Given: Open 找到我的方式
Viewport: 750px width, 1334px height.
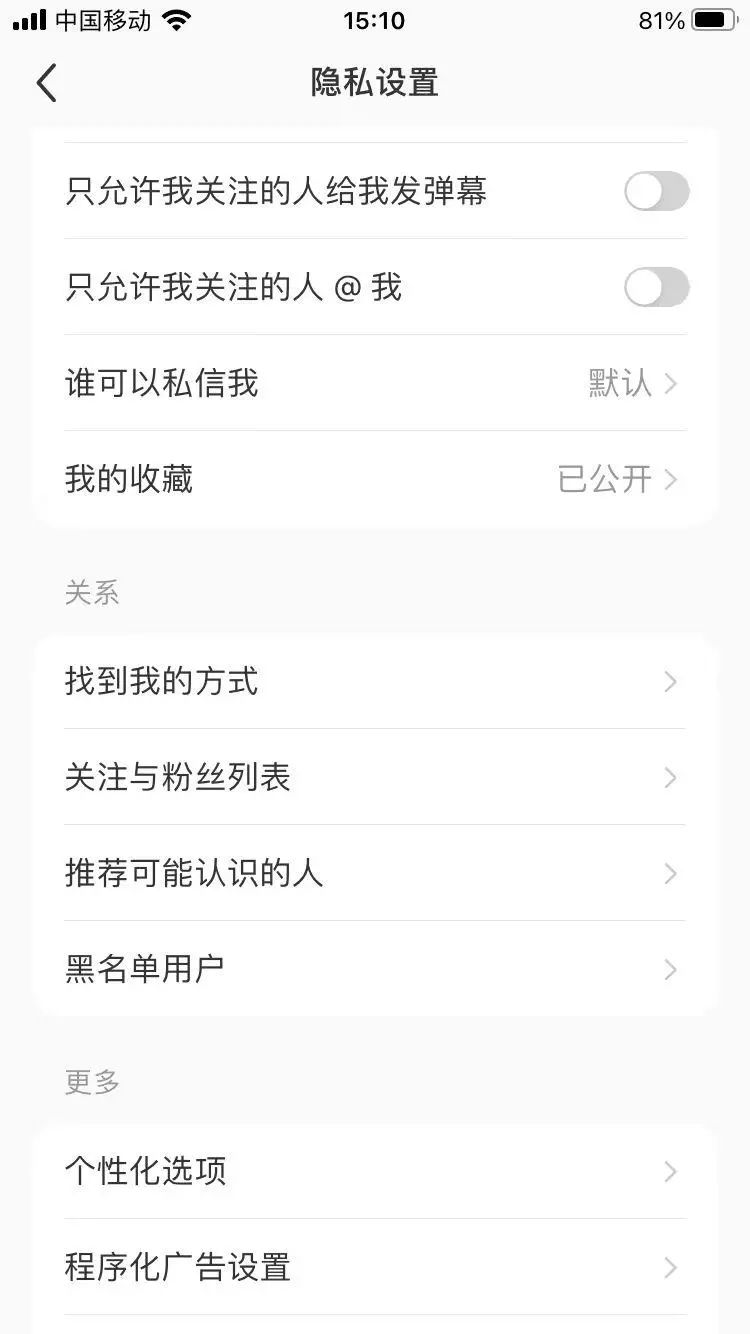Looking at the screenshot, I should click(375, 682).
